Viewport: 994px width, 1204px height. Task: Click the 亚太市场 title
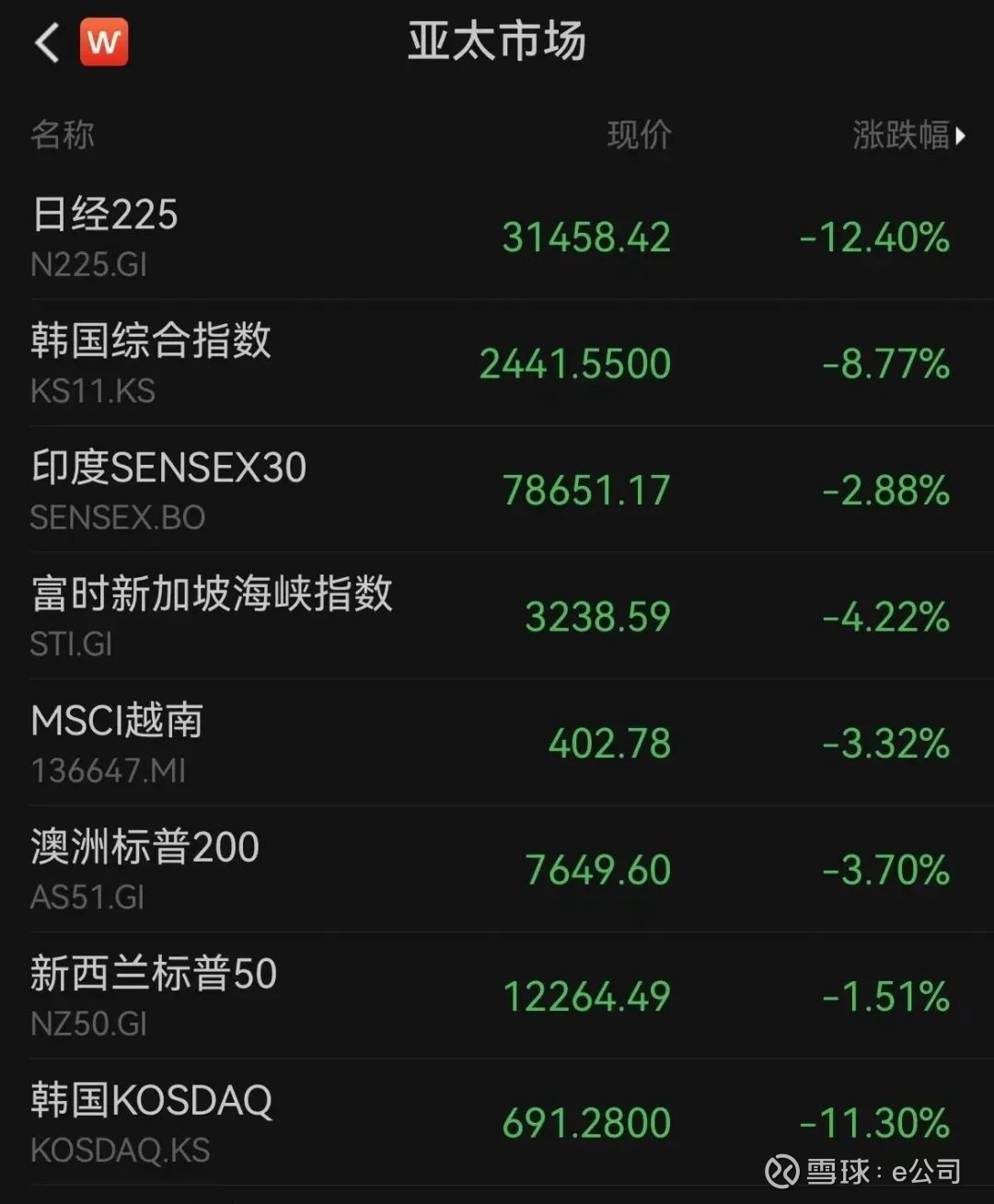(x=497, y=42)
